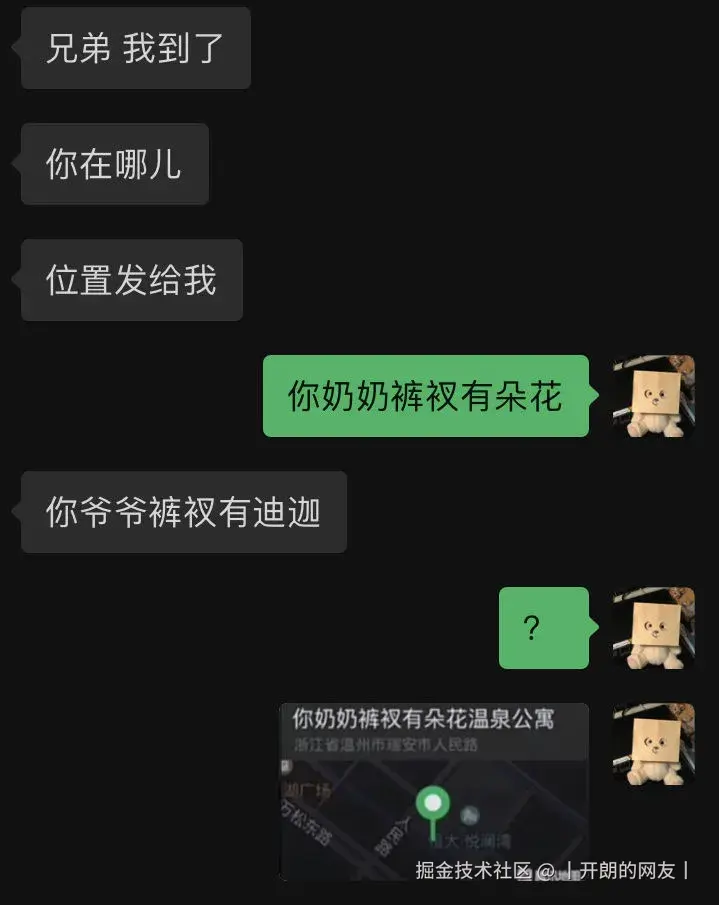
Task: Tap the avatar next to the ? message
Action: point(653,628)
